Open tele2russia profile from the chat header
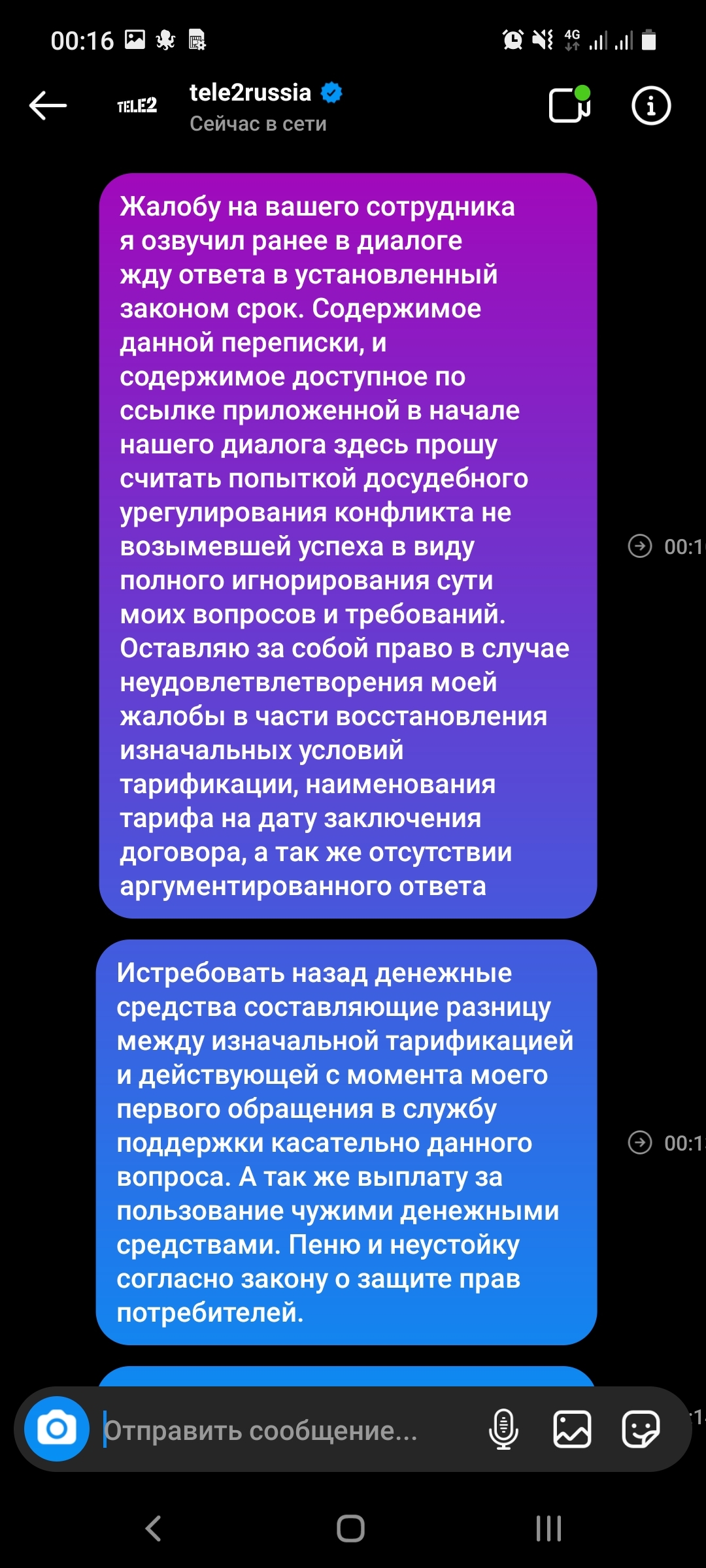Image resolution: width=706 pixels, height=1568 pixels. pos(250,93)
